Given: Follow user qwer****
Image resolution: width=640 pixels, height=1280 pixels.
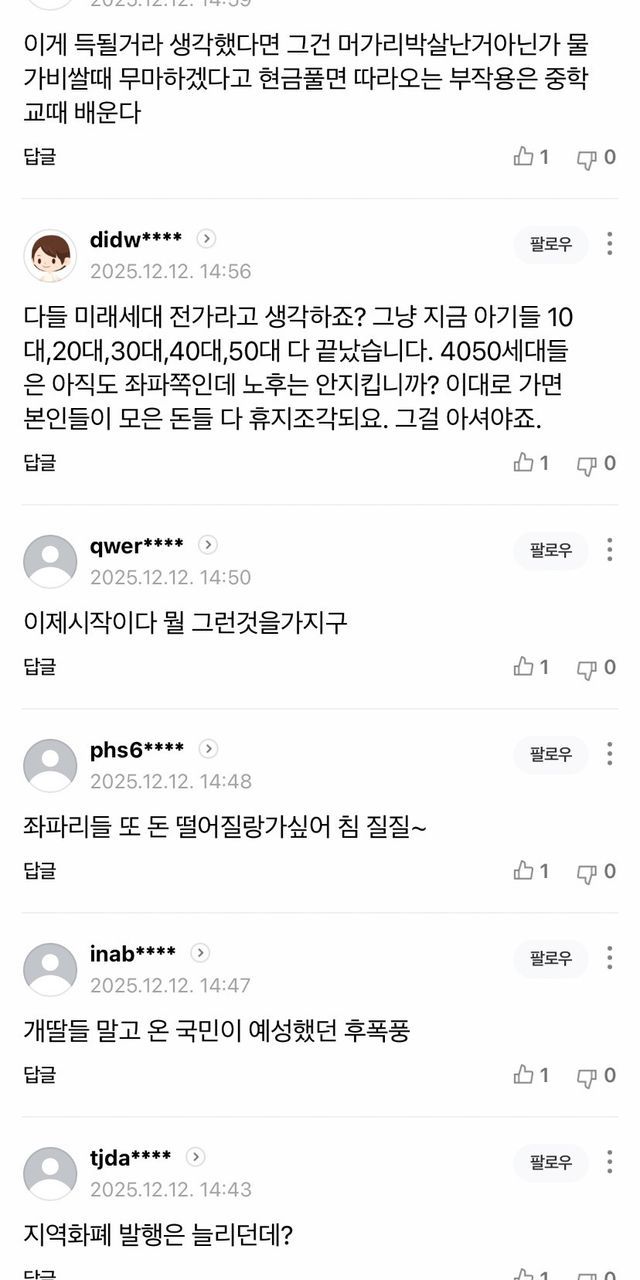Looking at the screenshot, I should coord(551,550).
